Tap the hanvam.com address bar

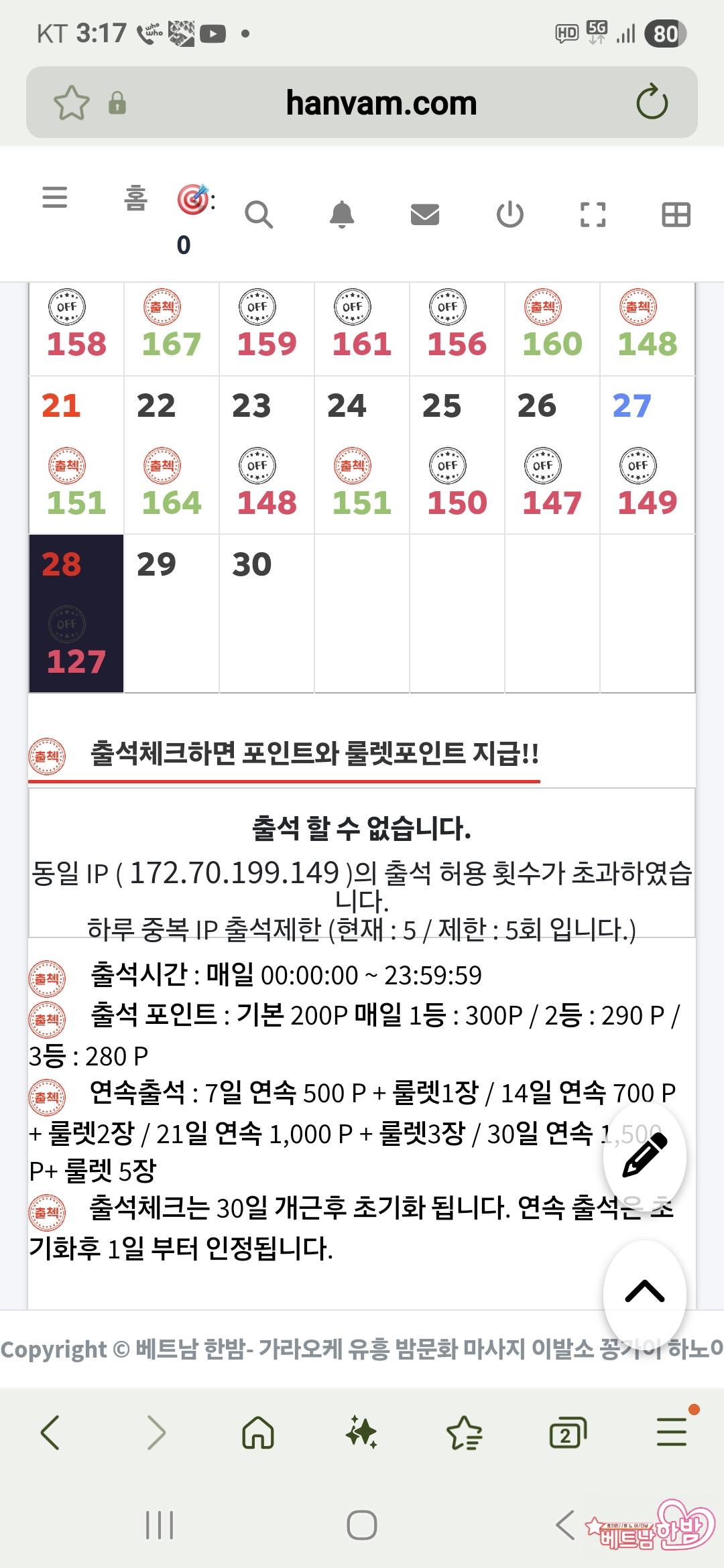pos(381,103)
